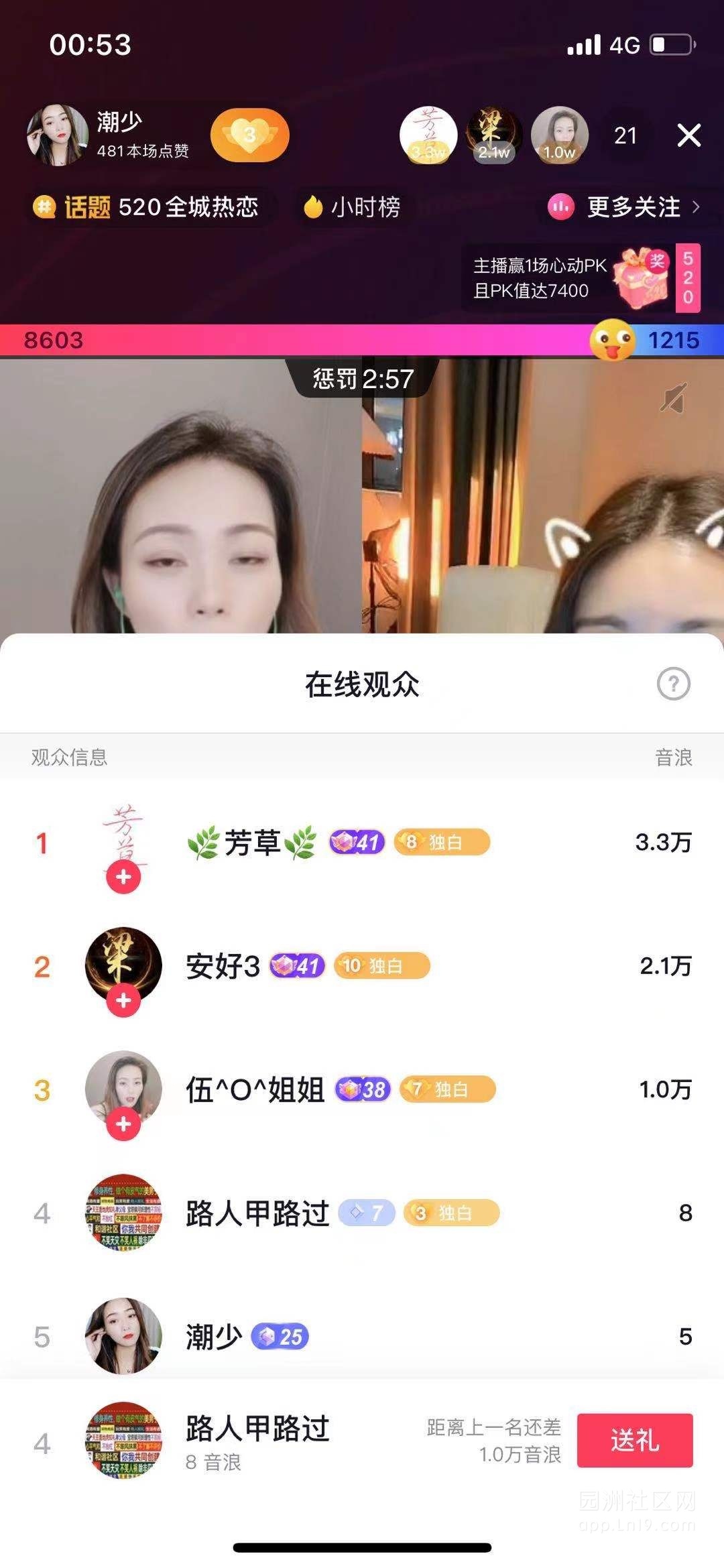724x1568 pixels.
Task: Close the live stream with X
Action: pyautogui.click(x=688, y=135)
